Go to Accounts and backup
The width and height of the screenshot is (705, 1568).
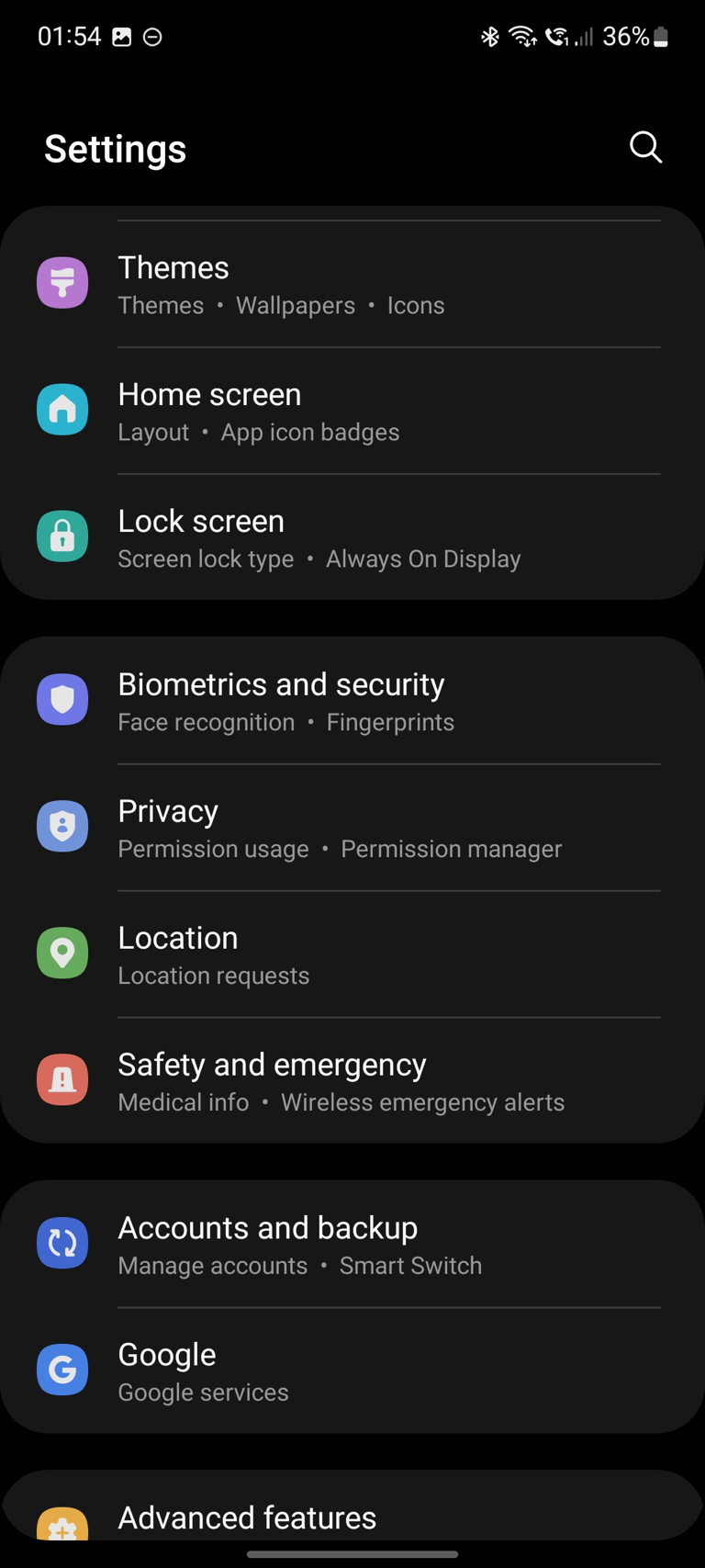(352, 1244)
